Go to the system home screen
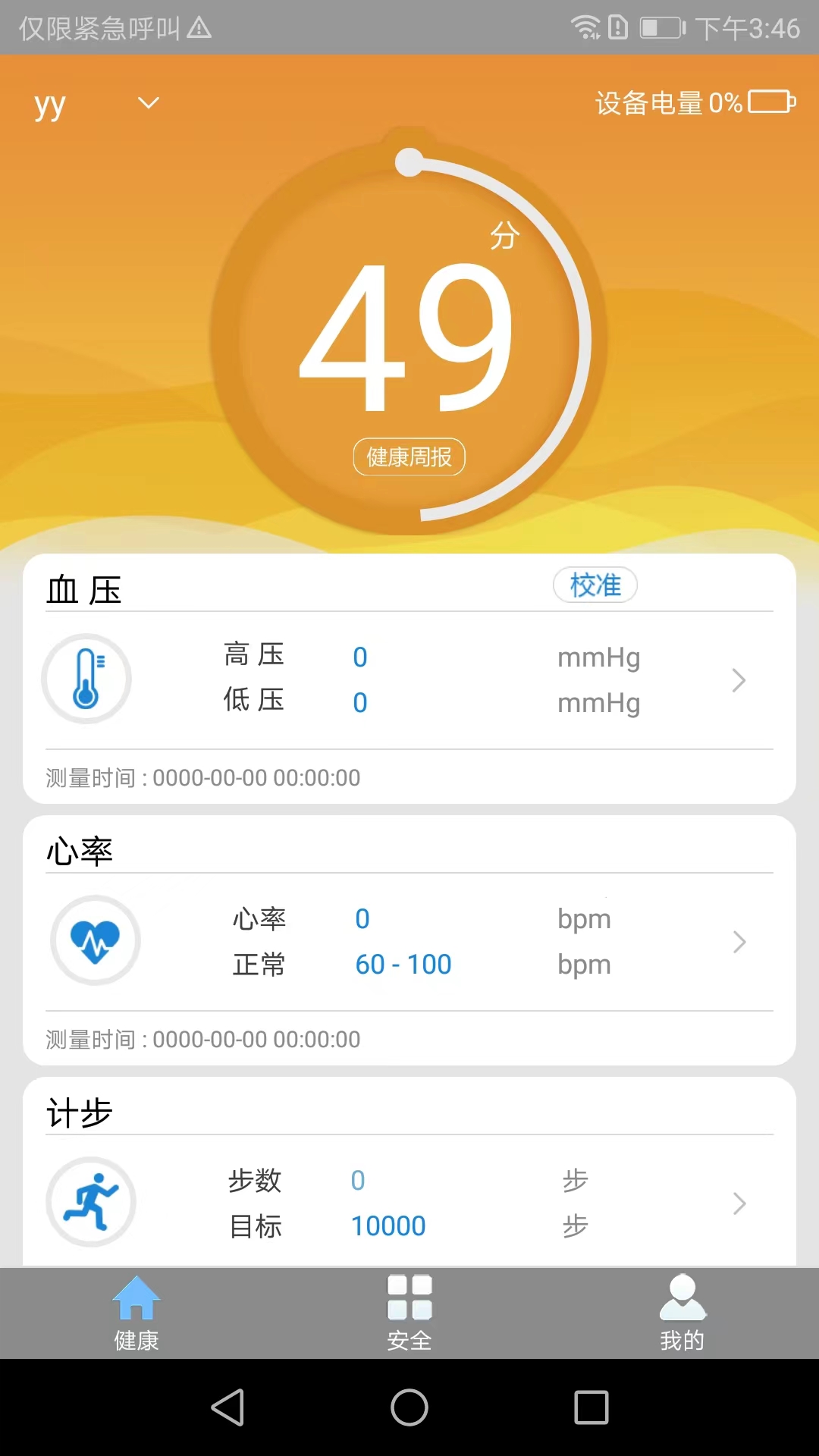 pos(409,1407)
